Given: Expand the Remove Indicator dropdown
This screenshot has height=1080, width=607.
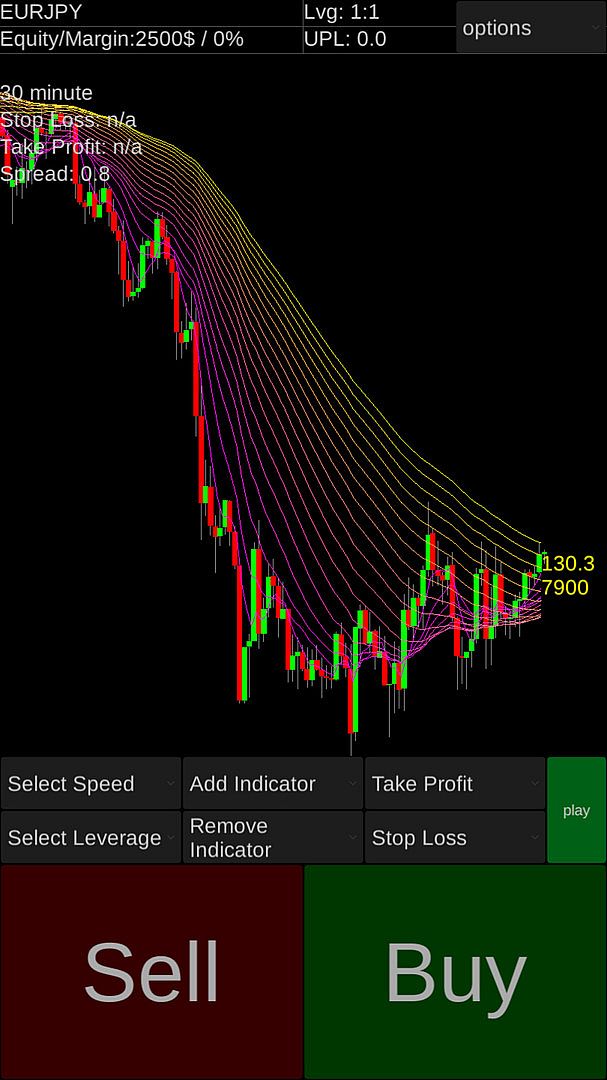Looking at the screenshot, I should (273, 838).
